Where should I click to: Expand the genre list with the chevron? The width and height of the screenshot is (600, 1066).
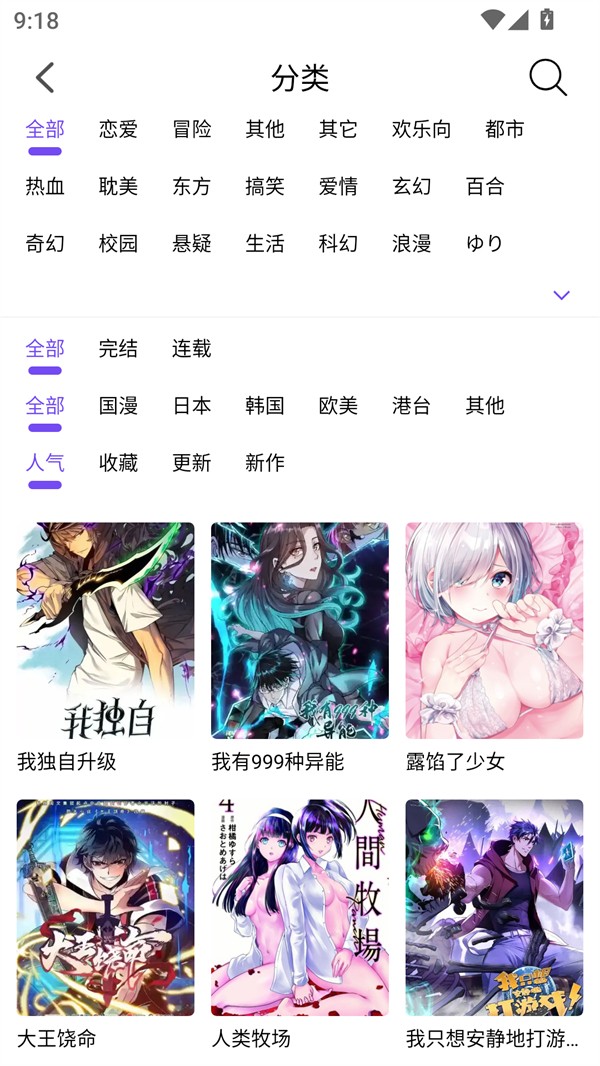(561, 295)
